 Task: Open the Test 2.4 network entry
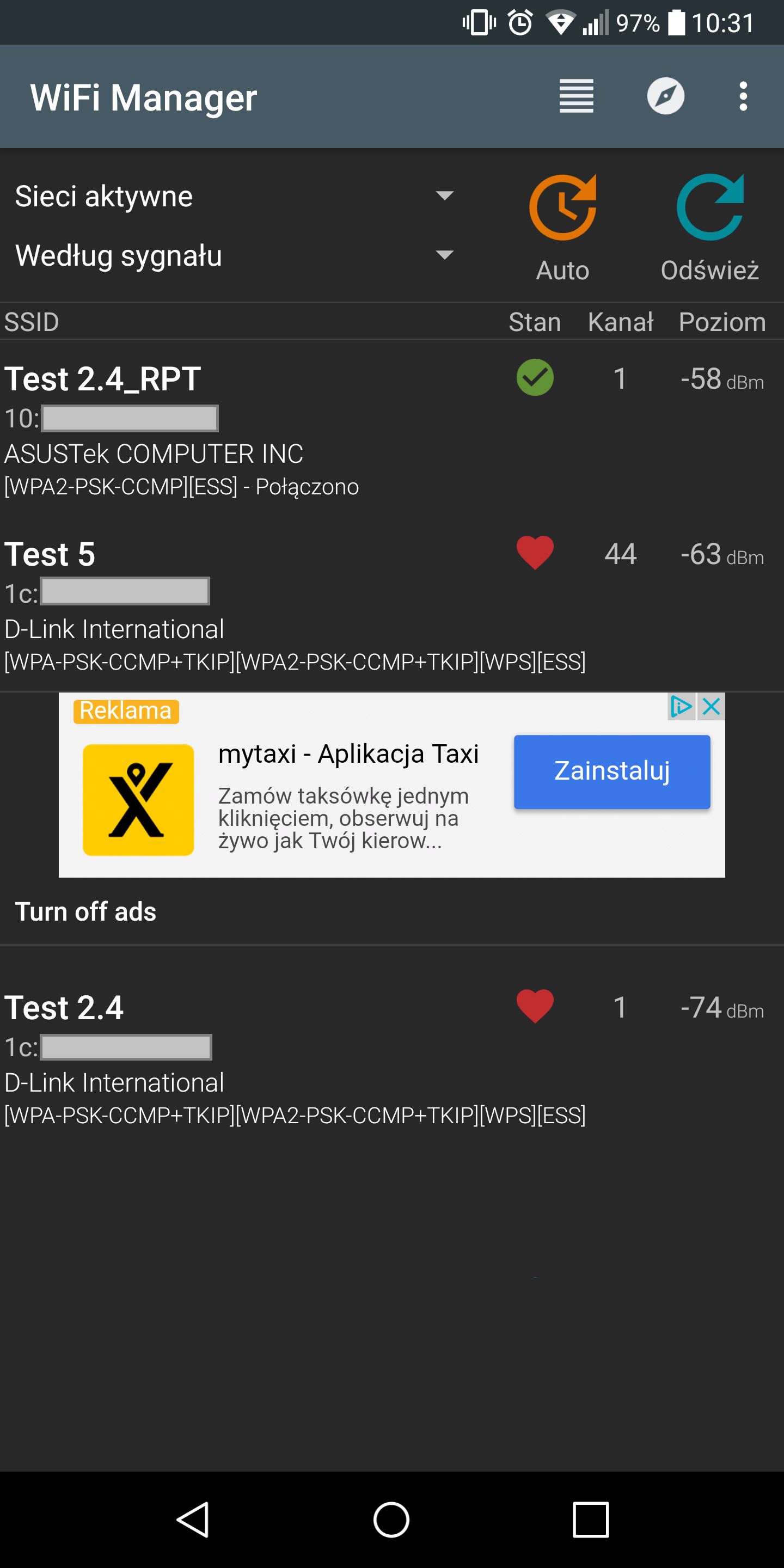392,1058
